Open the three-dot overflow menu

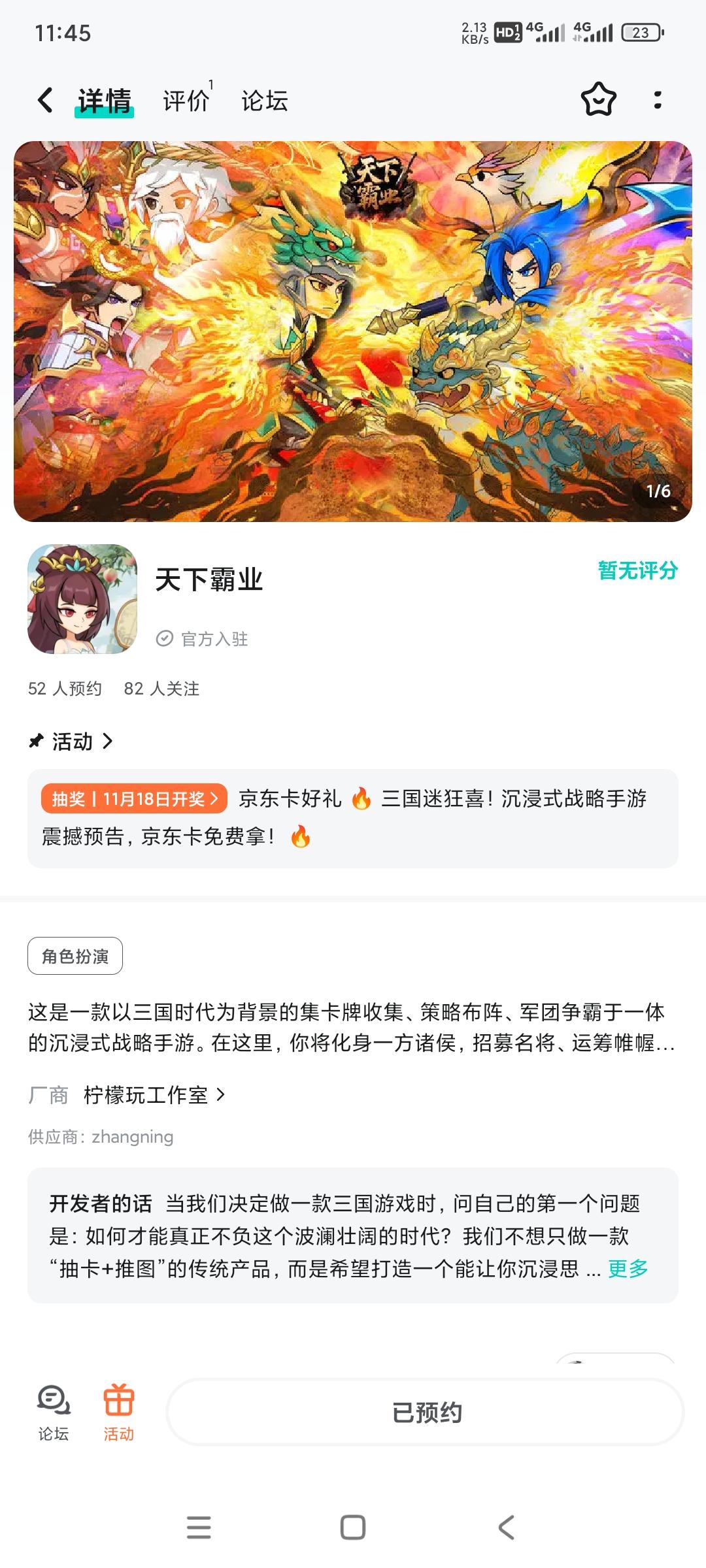coord(658,99)
